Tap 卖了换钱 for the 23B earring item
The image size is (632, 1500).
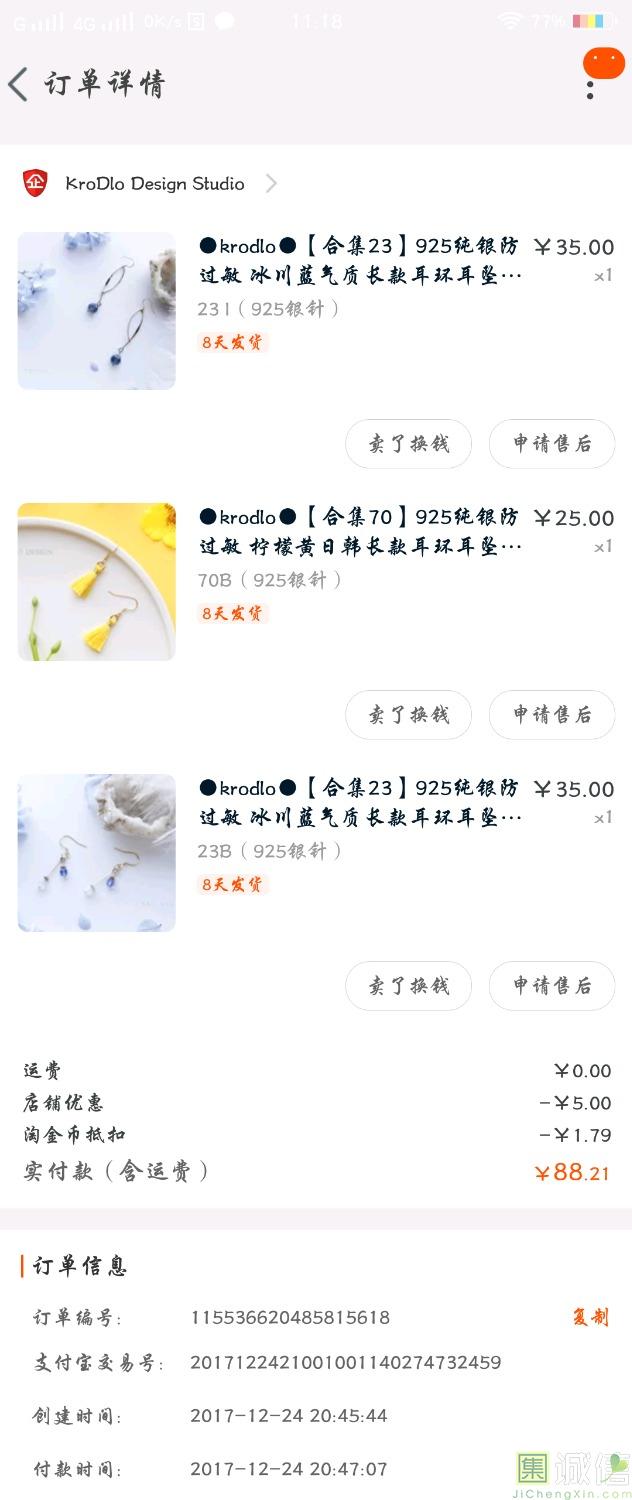tap(408, 986)
